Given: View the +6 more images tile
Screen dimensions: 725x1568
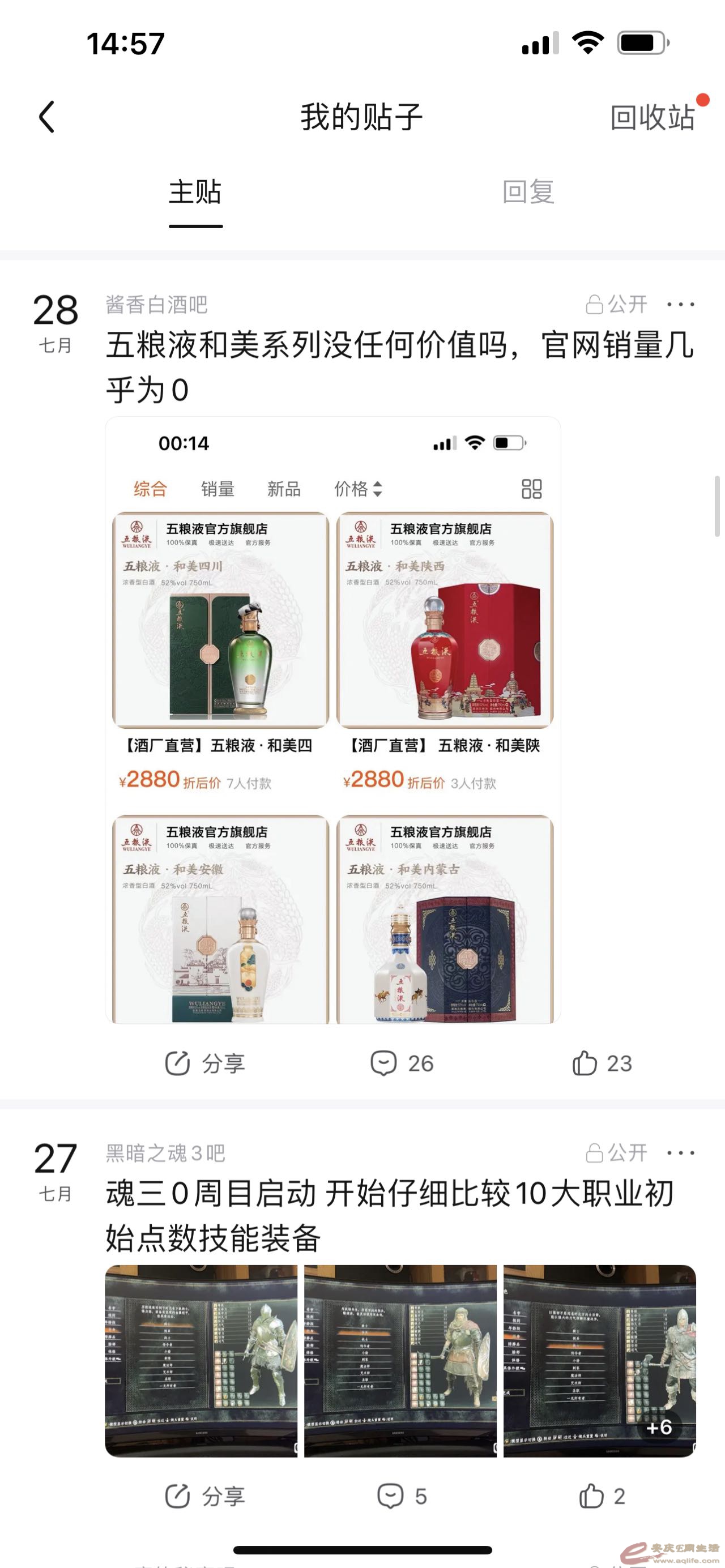Looking at the screenshot, I should point(599,1361).
